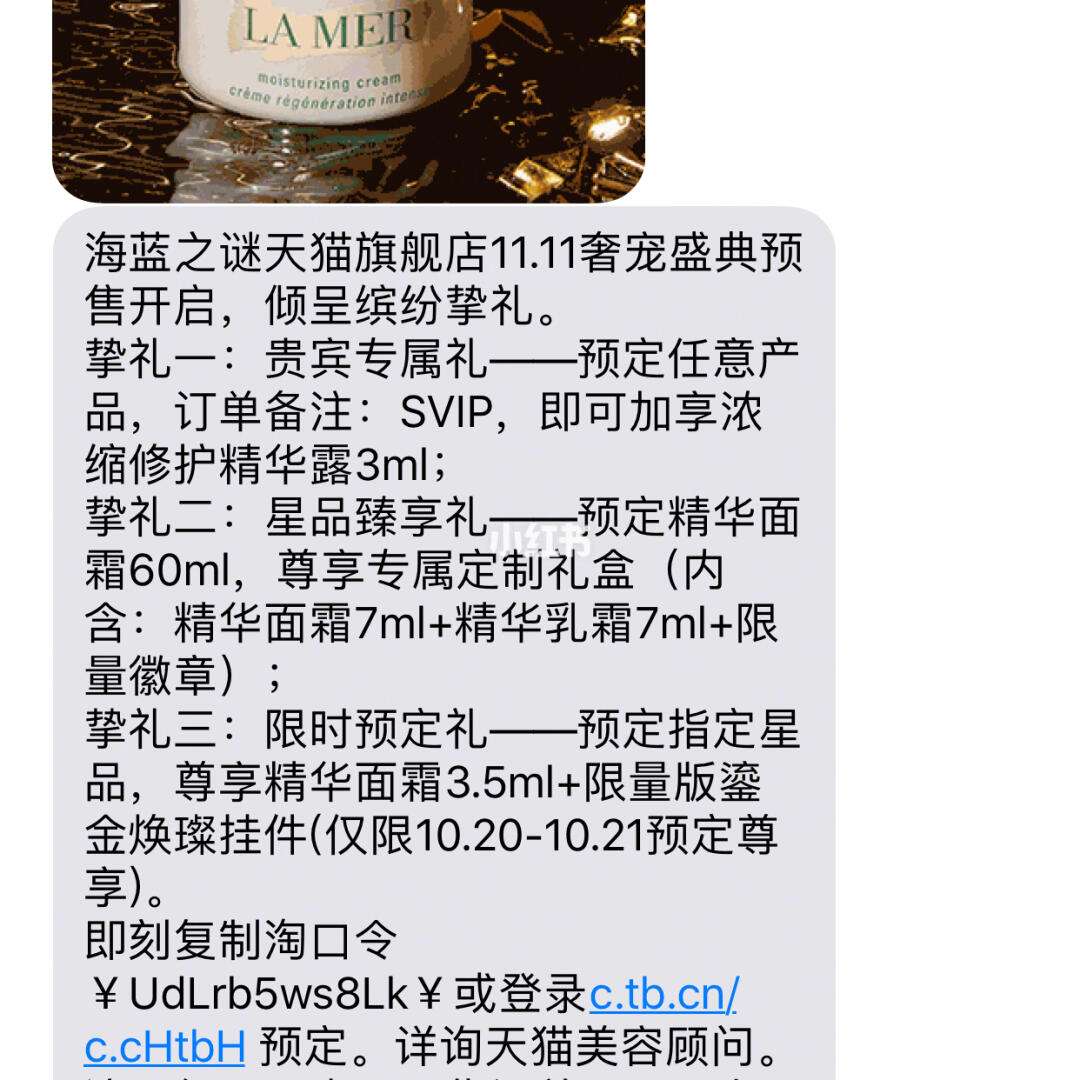The width and height of the screenshot is (1080, 1080).
Task: Open the La Mer cream image attachment
Action: pos(348,98)
